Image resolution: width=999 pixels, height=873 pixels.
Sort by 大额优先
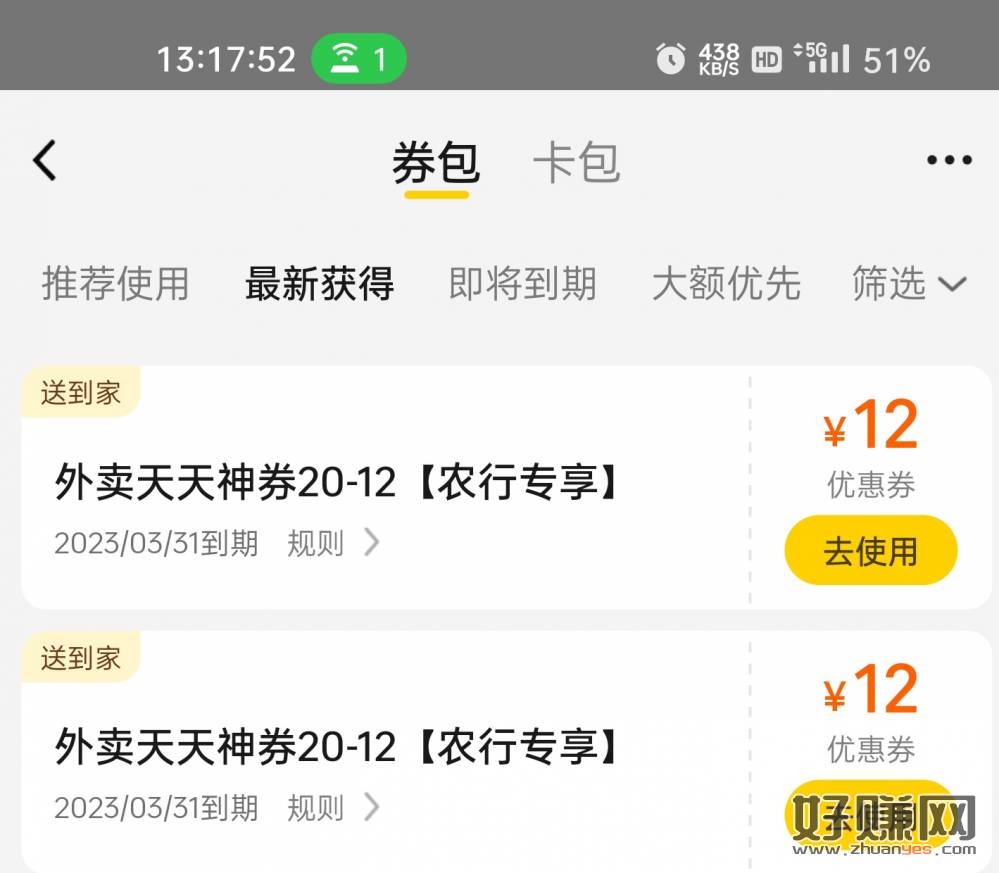(x=726, y=284)
